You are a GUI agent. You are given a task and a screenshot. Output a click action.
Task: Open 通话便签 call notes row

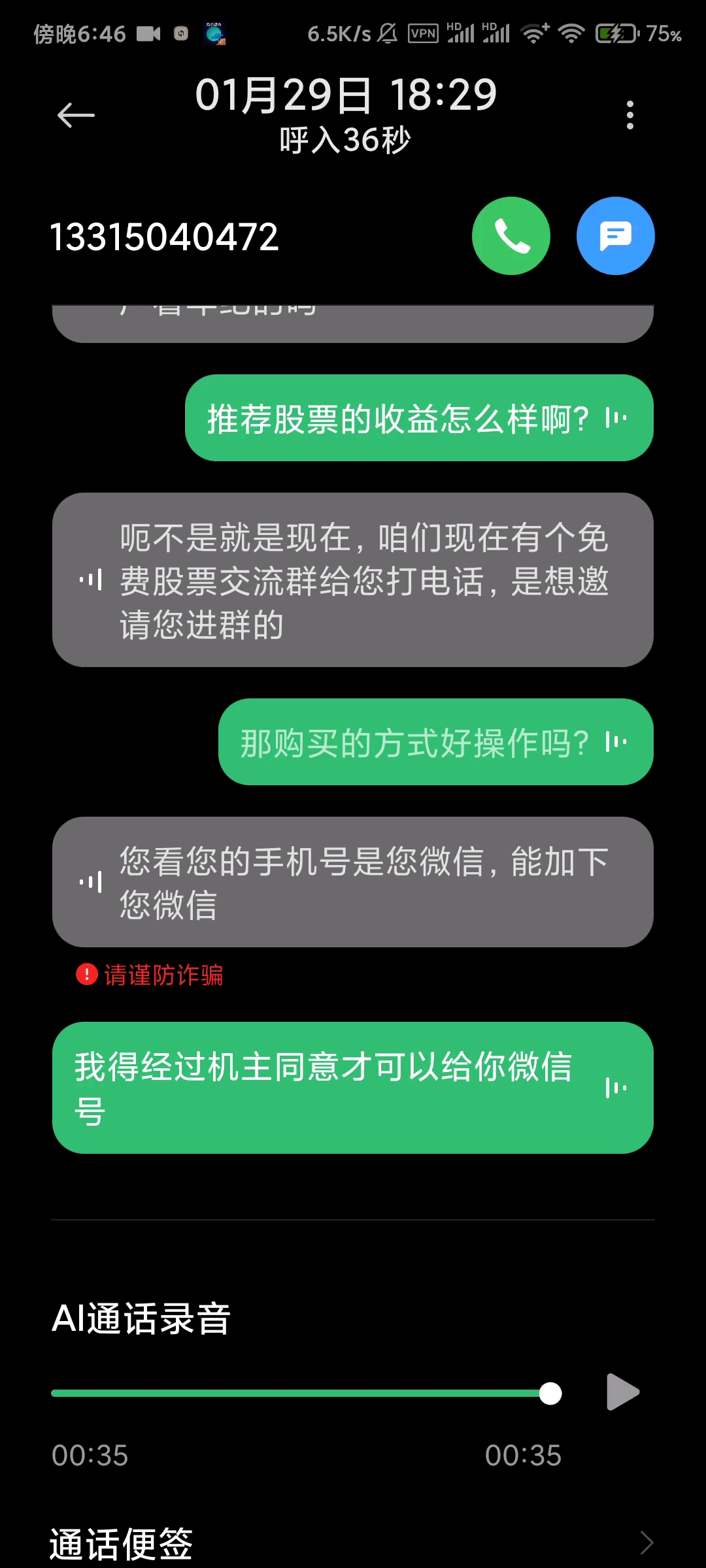click(x=353, y=1543)
